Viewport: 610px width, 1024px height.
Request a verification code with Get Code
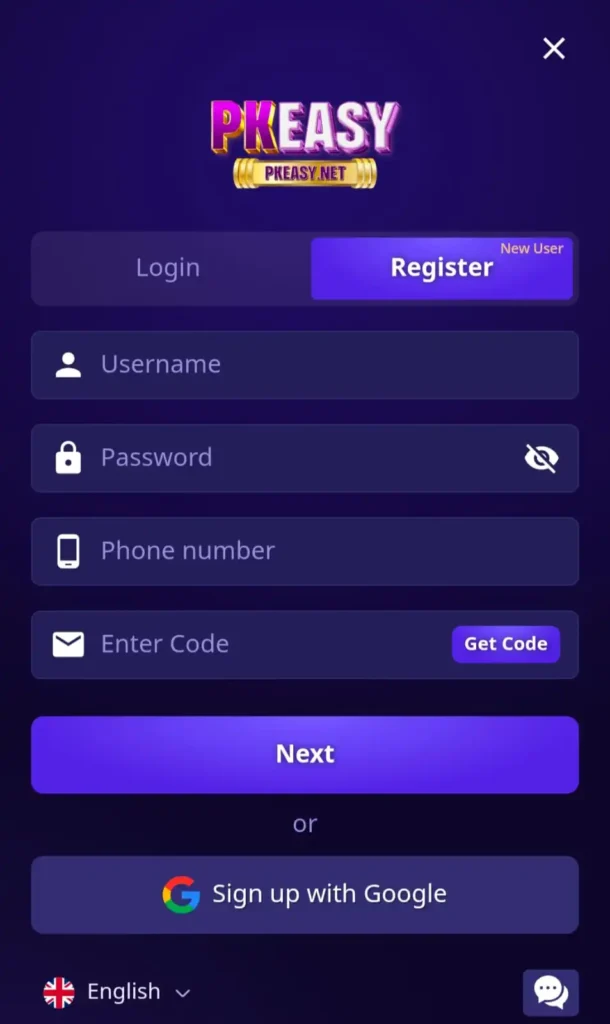(505, 644)
